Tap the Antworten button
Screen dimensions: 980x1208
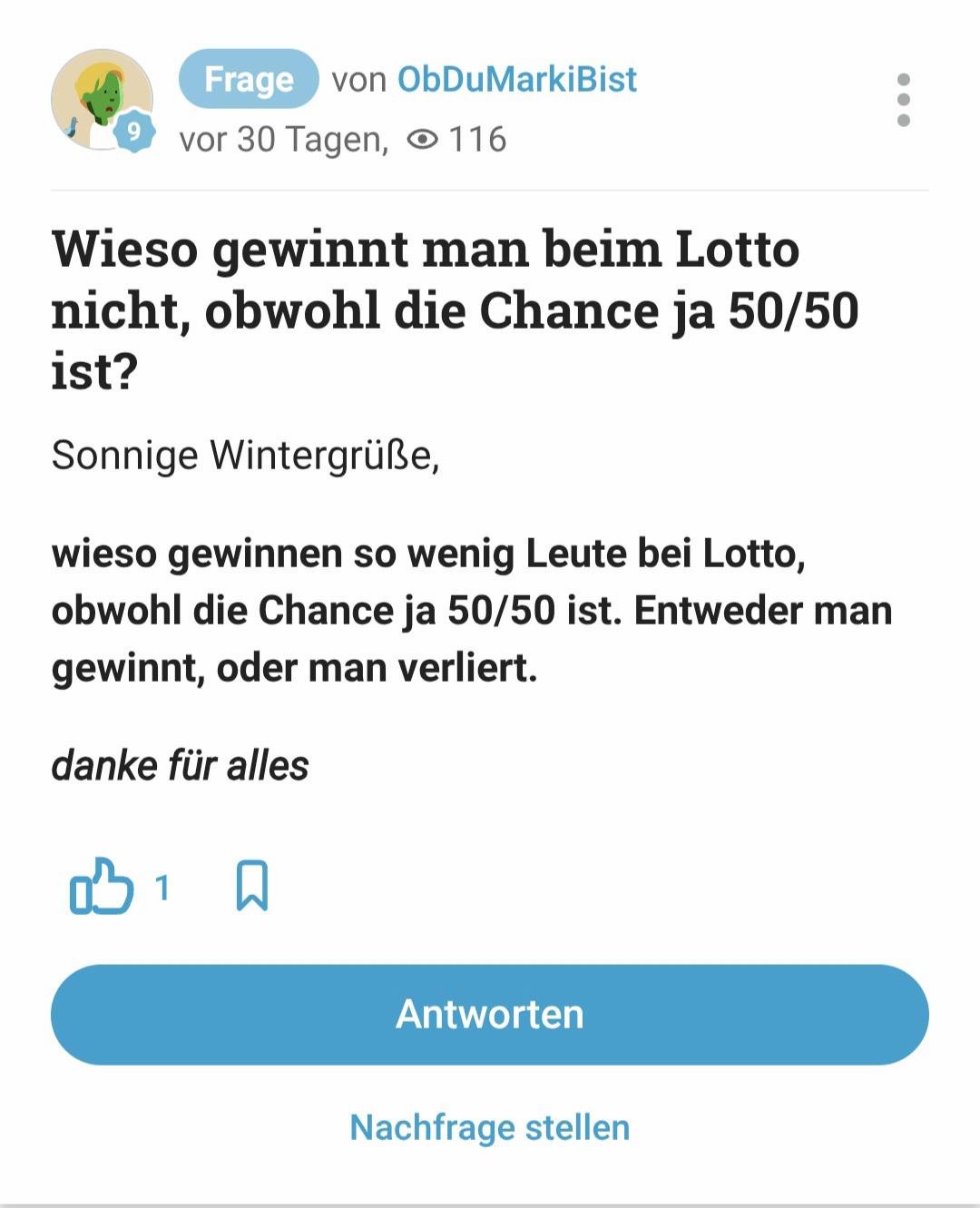pyautogui.click(x=490, y=1015)
